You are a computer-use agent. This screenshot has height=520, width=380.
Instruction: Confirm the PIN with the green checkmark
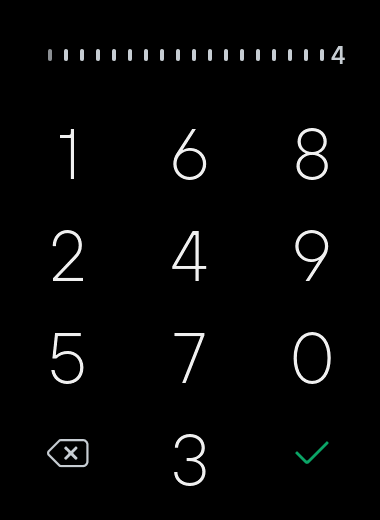pyautogui.click(x=312, y=453)
